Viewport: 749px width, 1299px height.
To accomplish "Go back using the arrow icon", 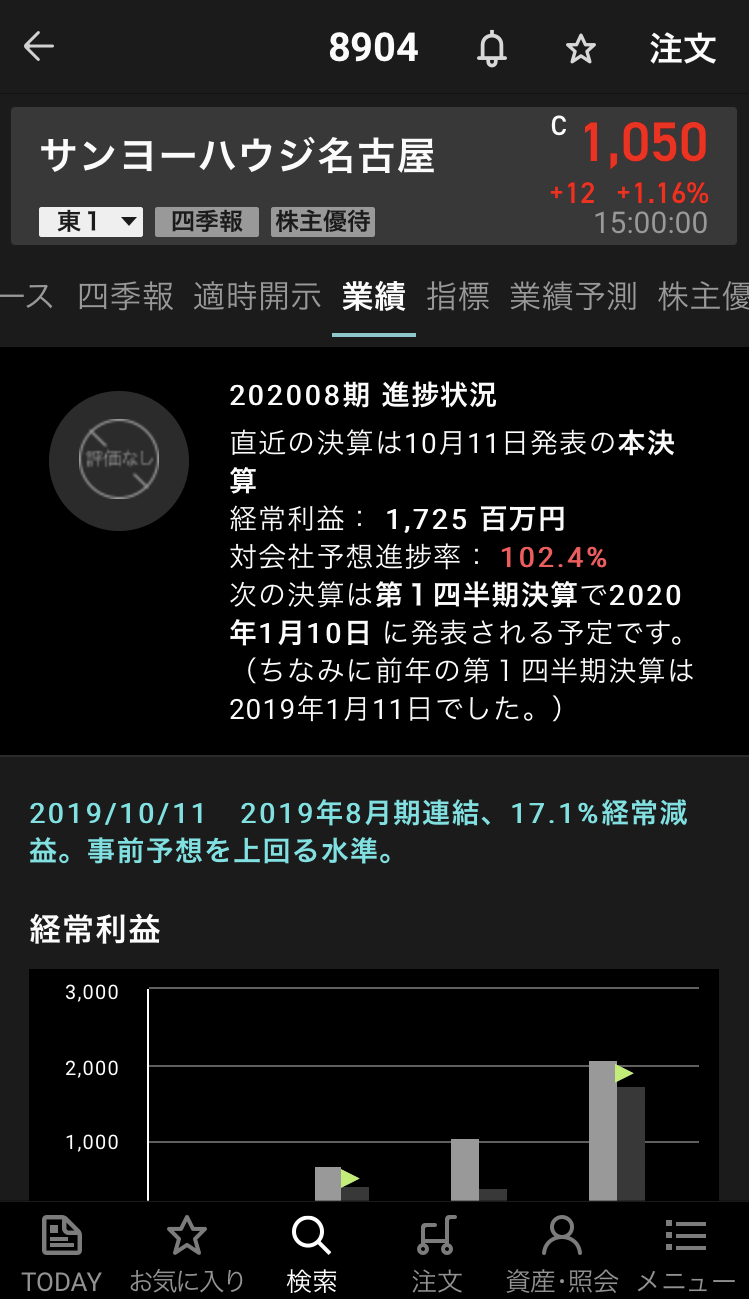I will coord(39,47).
